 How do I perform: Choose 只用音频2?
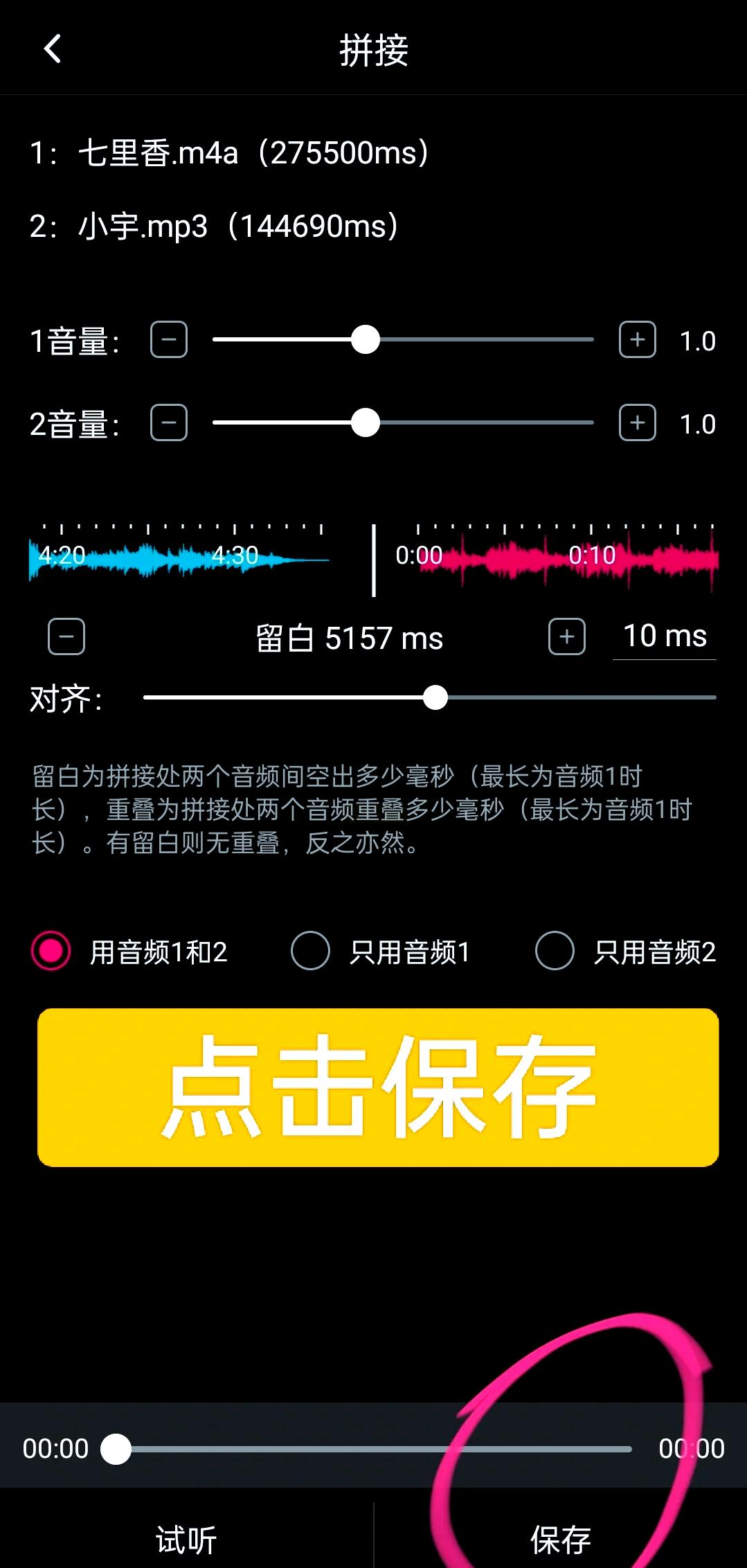pyautogui.click(x=555, y=951)
